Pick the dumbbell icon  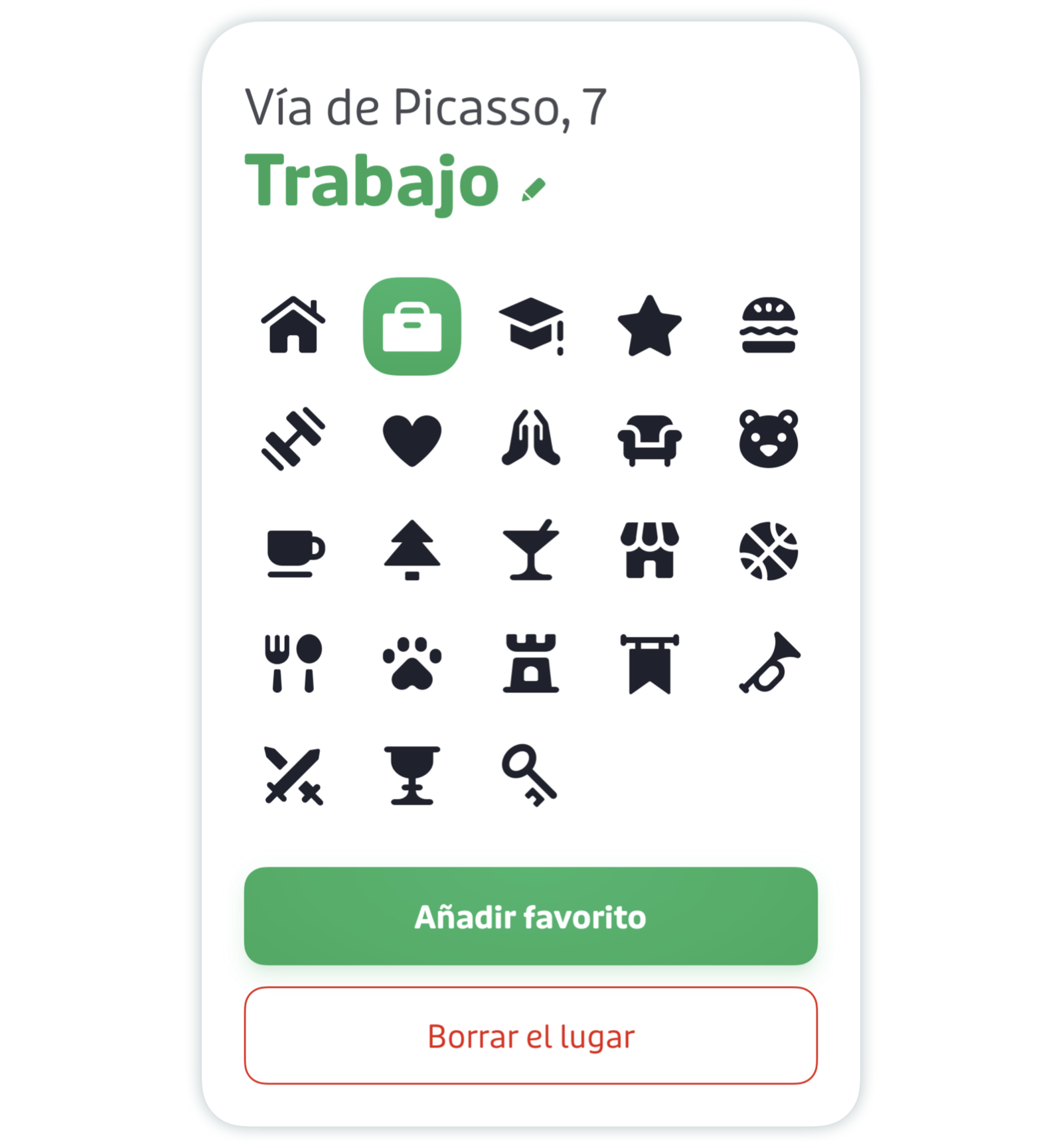[x=293, y=439]
